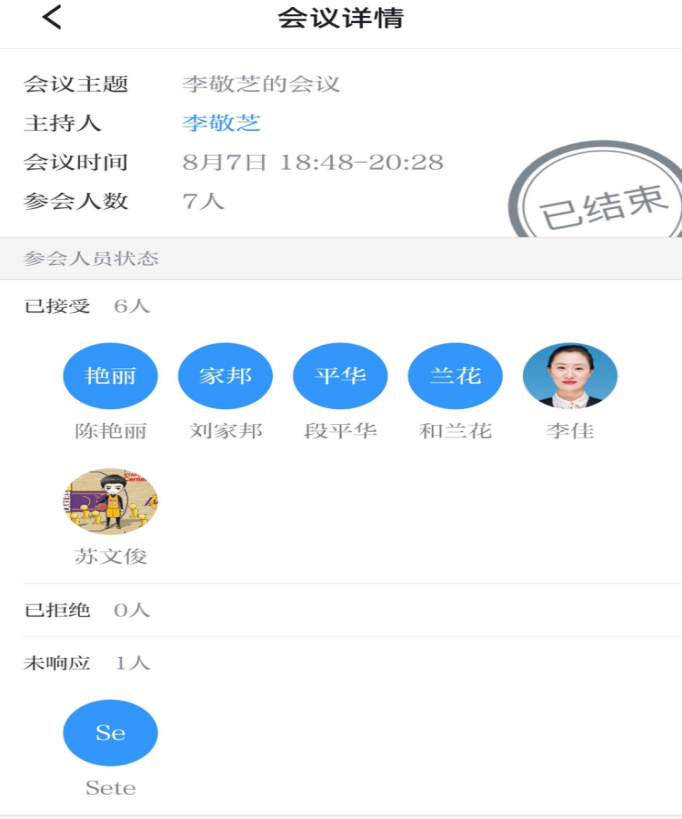The image size is (682, 819).
Task: Select attendee 段平华
Action: (x=340, y=376)
